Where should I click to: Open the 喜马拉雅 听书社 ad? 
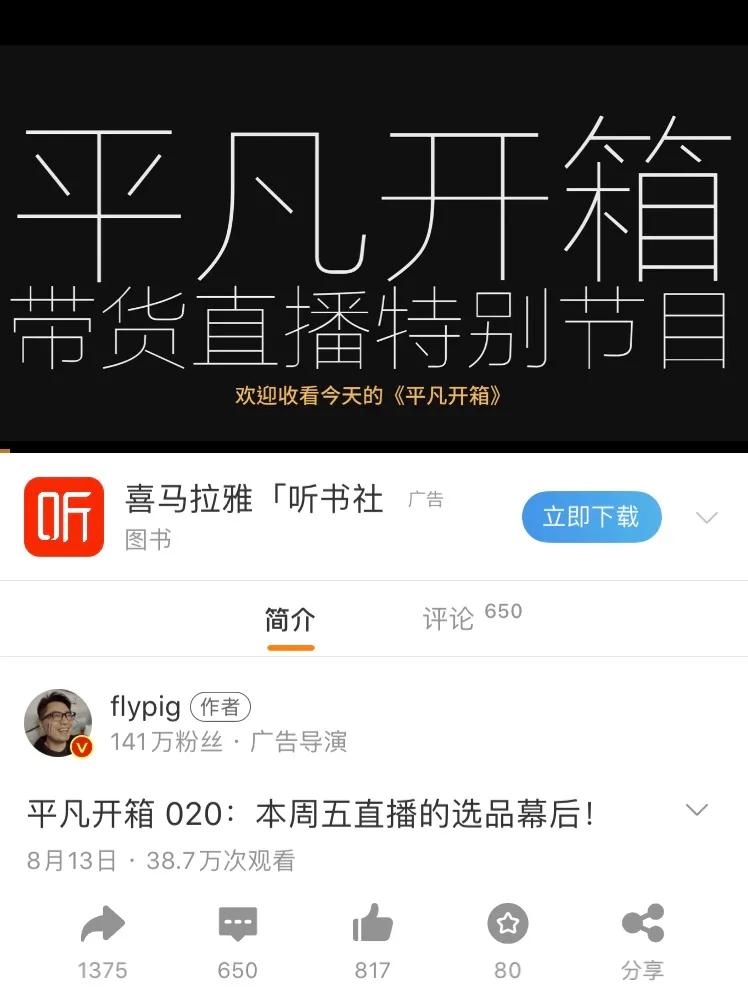254,500
